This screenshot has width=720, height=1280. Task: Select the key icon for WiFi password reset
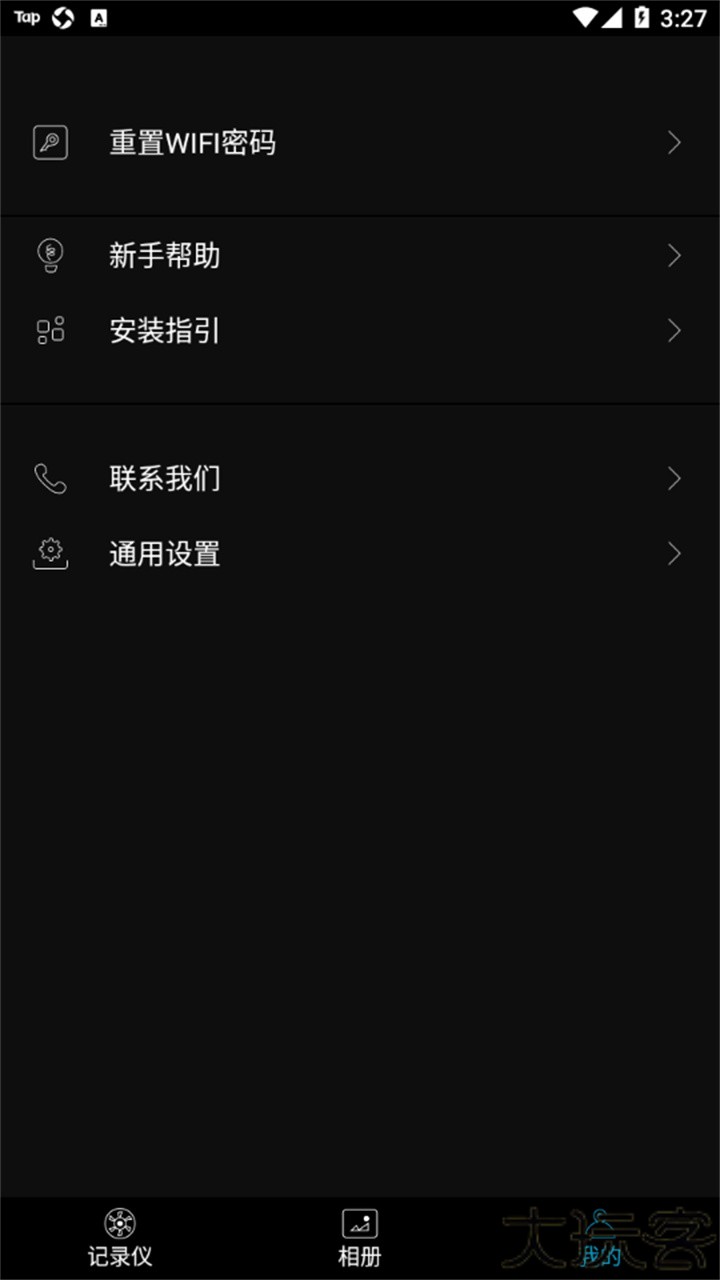[50, 143]
